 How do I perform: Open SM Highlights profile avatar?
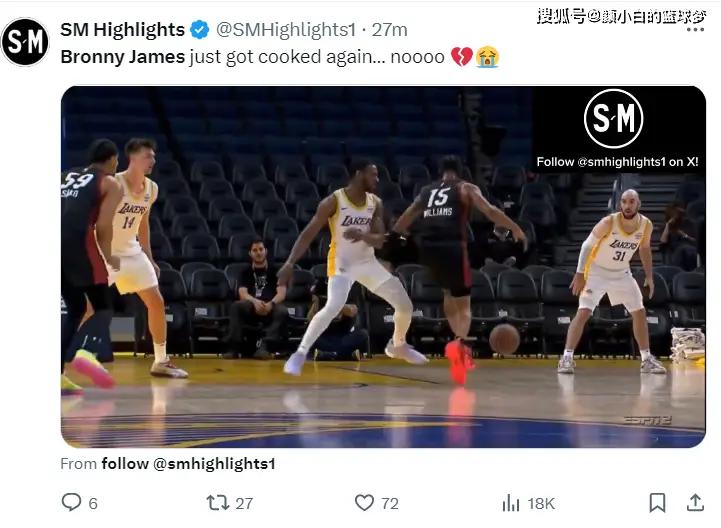coord(25,42)
